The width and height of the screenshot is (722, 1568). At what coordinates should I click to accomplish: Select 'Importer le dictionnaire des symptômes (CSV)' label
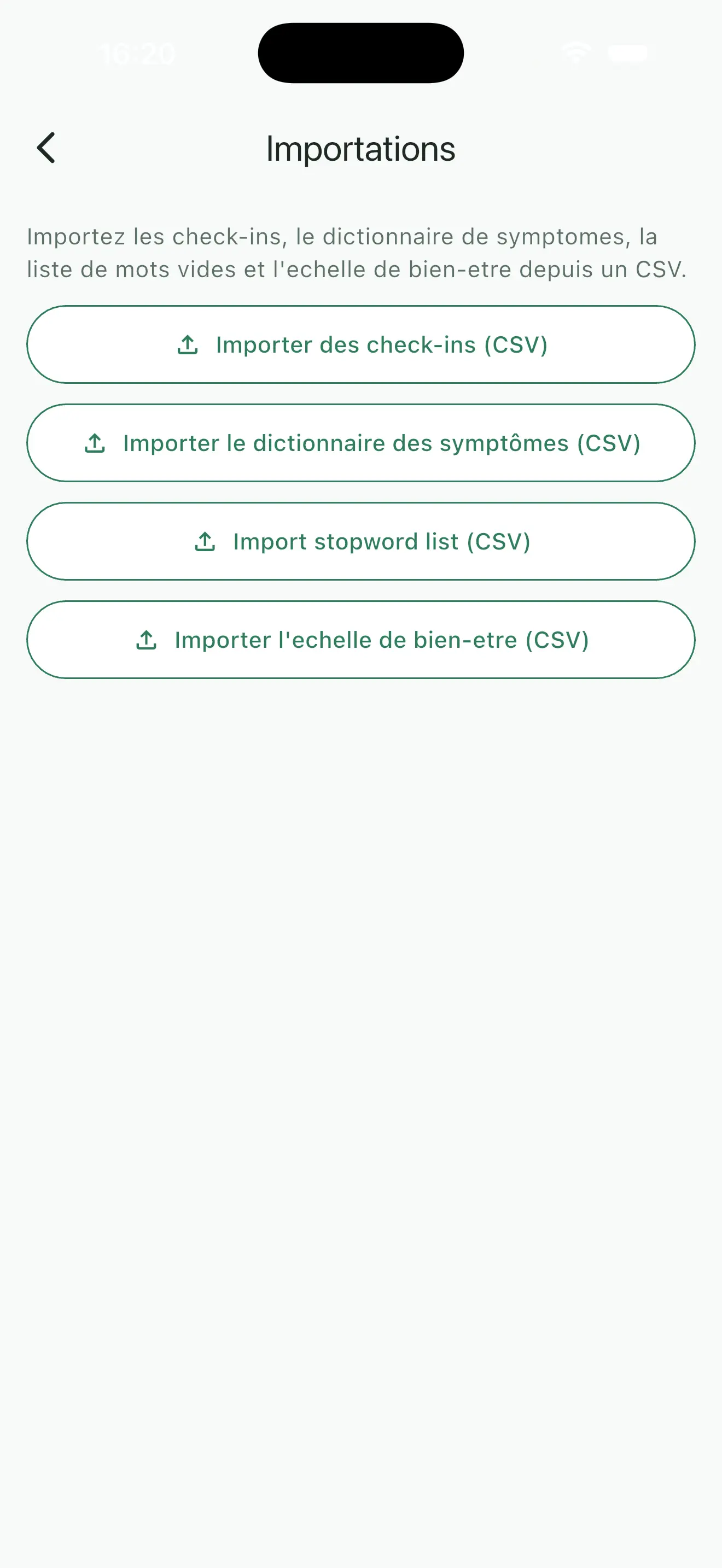[381, 443]
